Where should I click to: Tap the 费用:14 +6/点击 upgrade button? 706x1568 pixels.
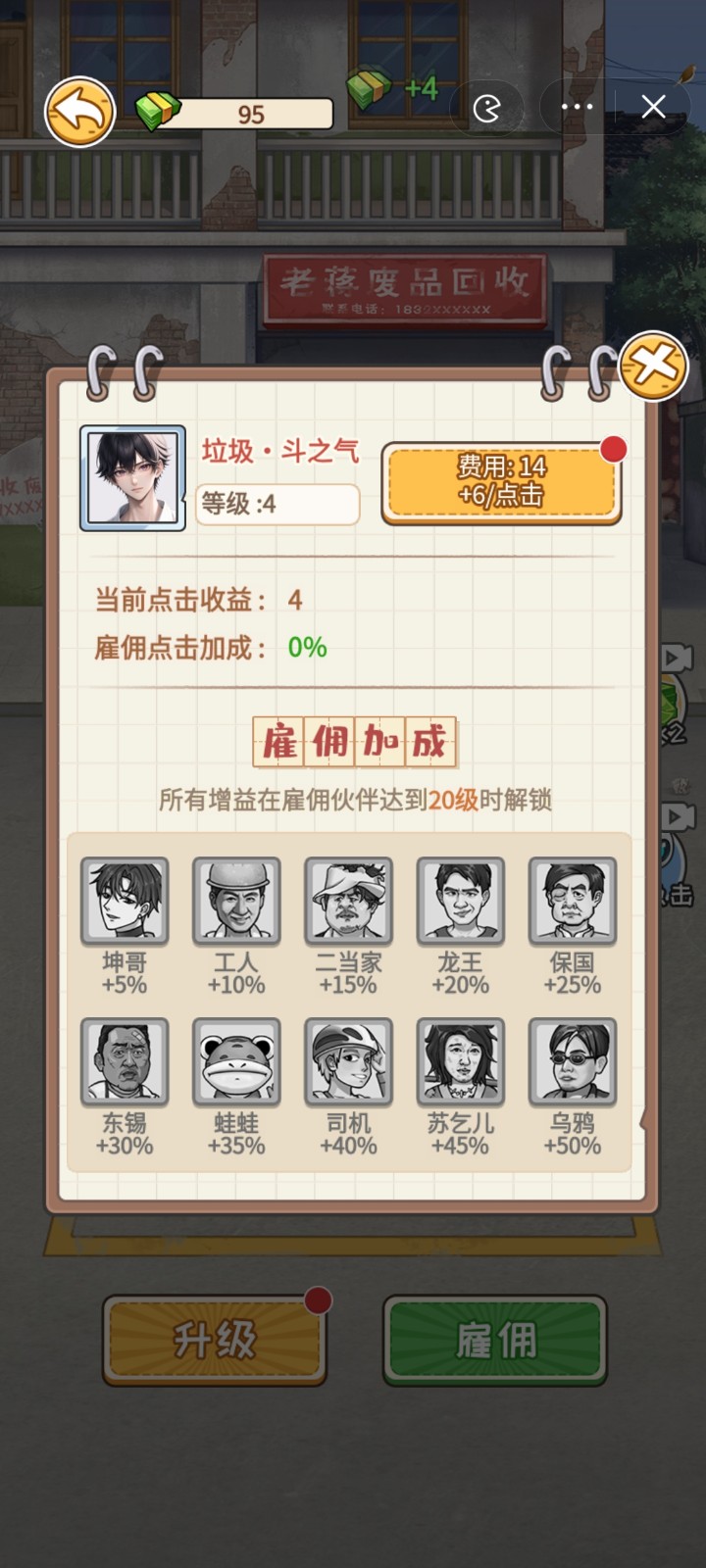(501, 481)
